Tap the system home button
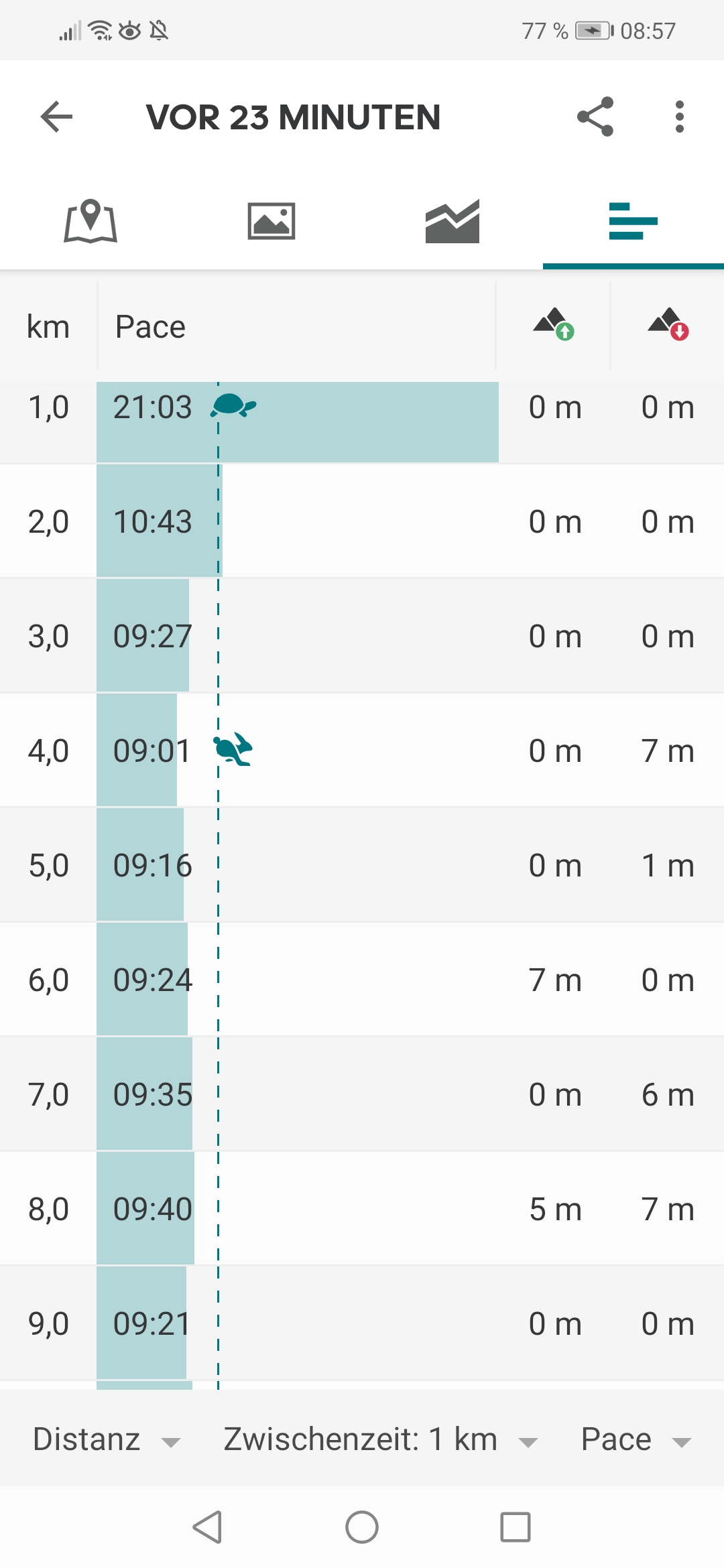The width and height of the screenshot is (724, 1568). (362, 1527)
